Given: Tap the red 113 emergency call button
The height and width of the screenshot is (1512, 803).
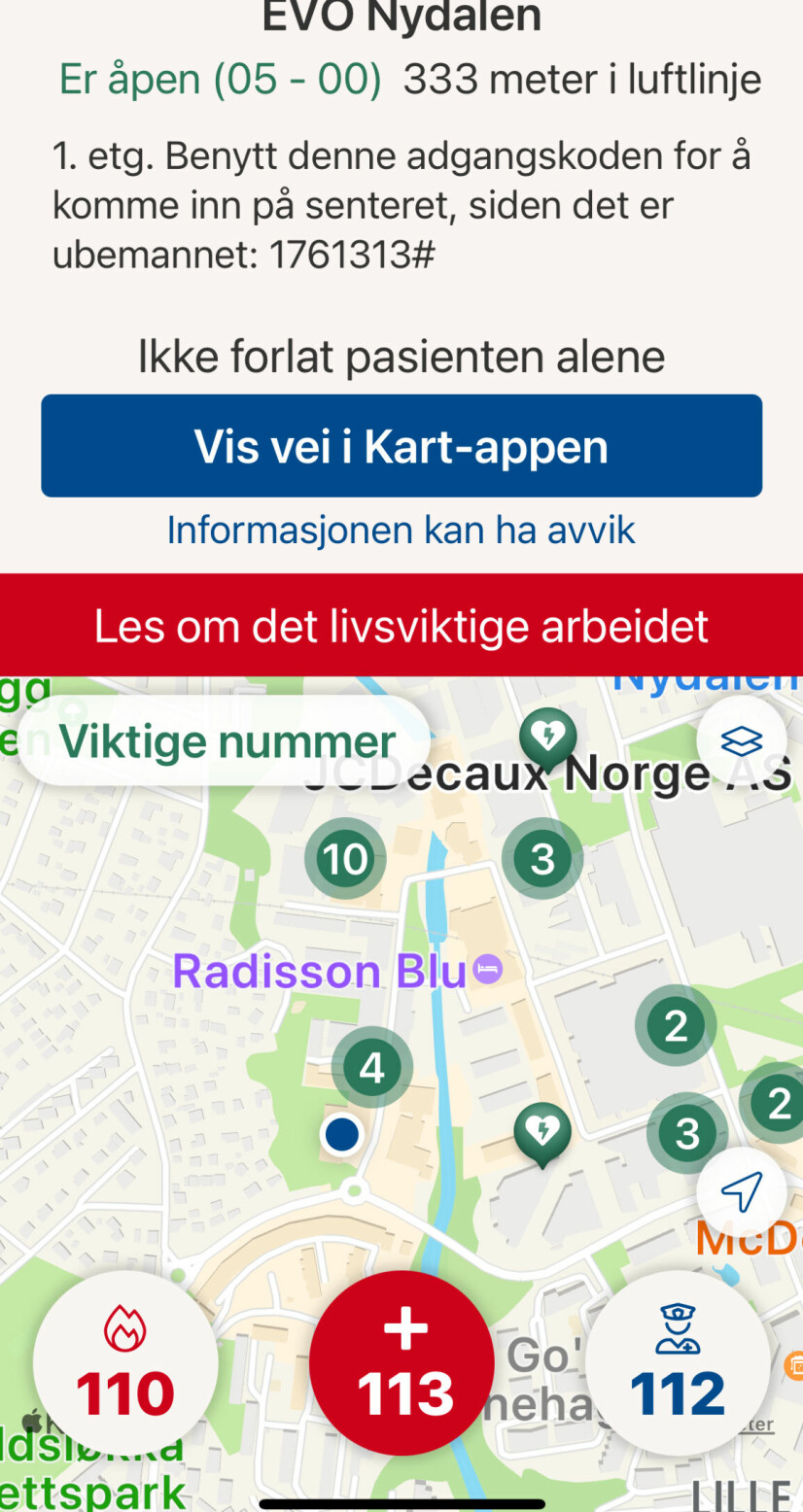Looking at the screenshot, I should [401, 1363].
